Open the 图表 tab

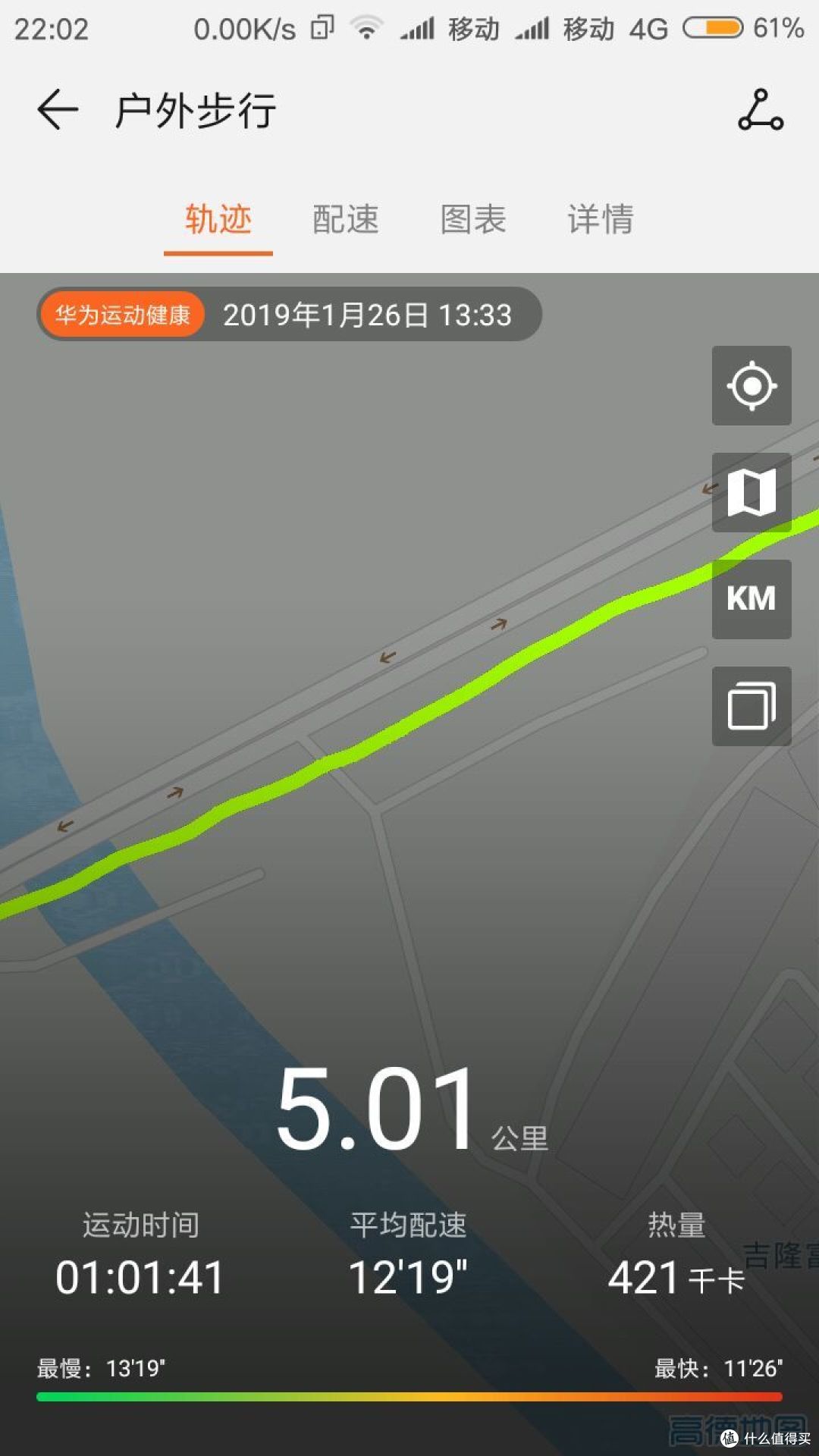473,220
